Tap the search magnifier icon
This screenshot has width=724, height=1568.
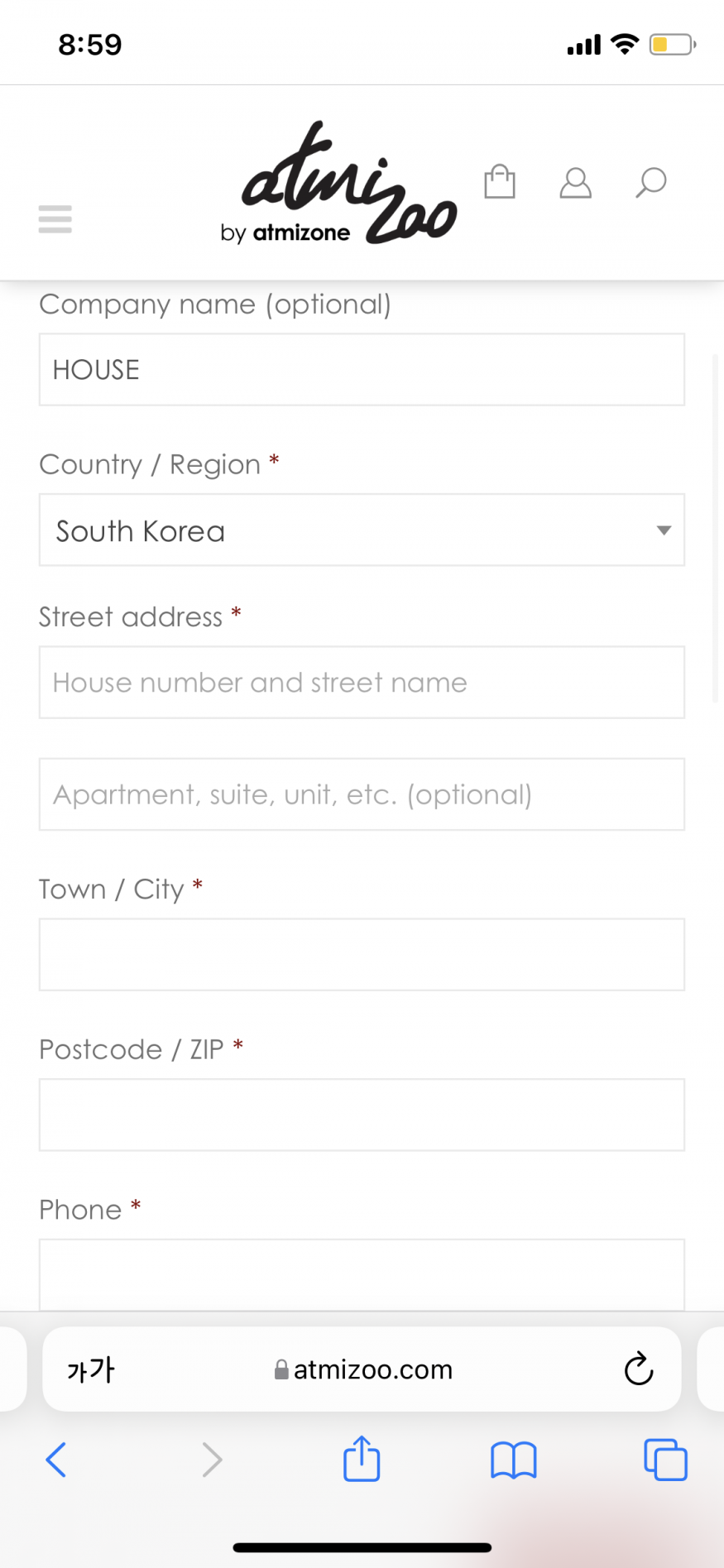[650, 182]
